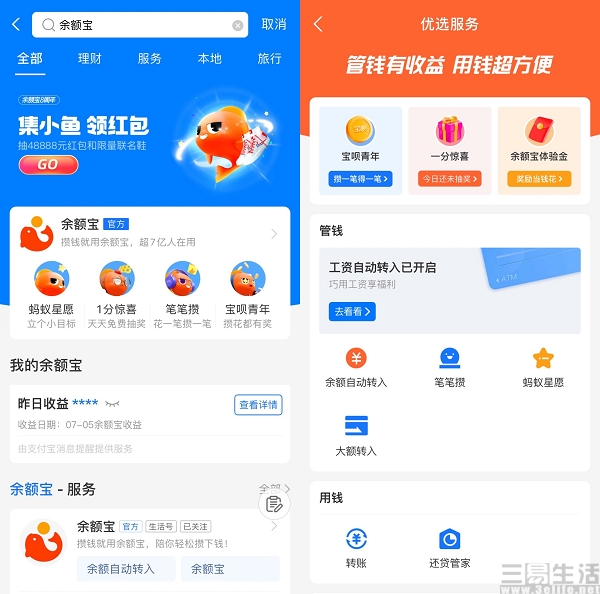Tap 今日还未抽奖 on the 一分惊喜 card
The width and height of the screenshot is (600, 594).
[450, 179]
